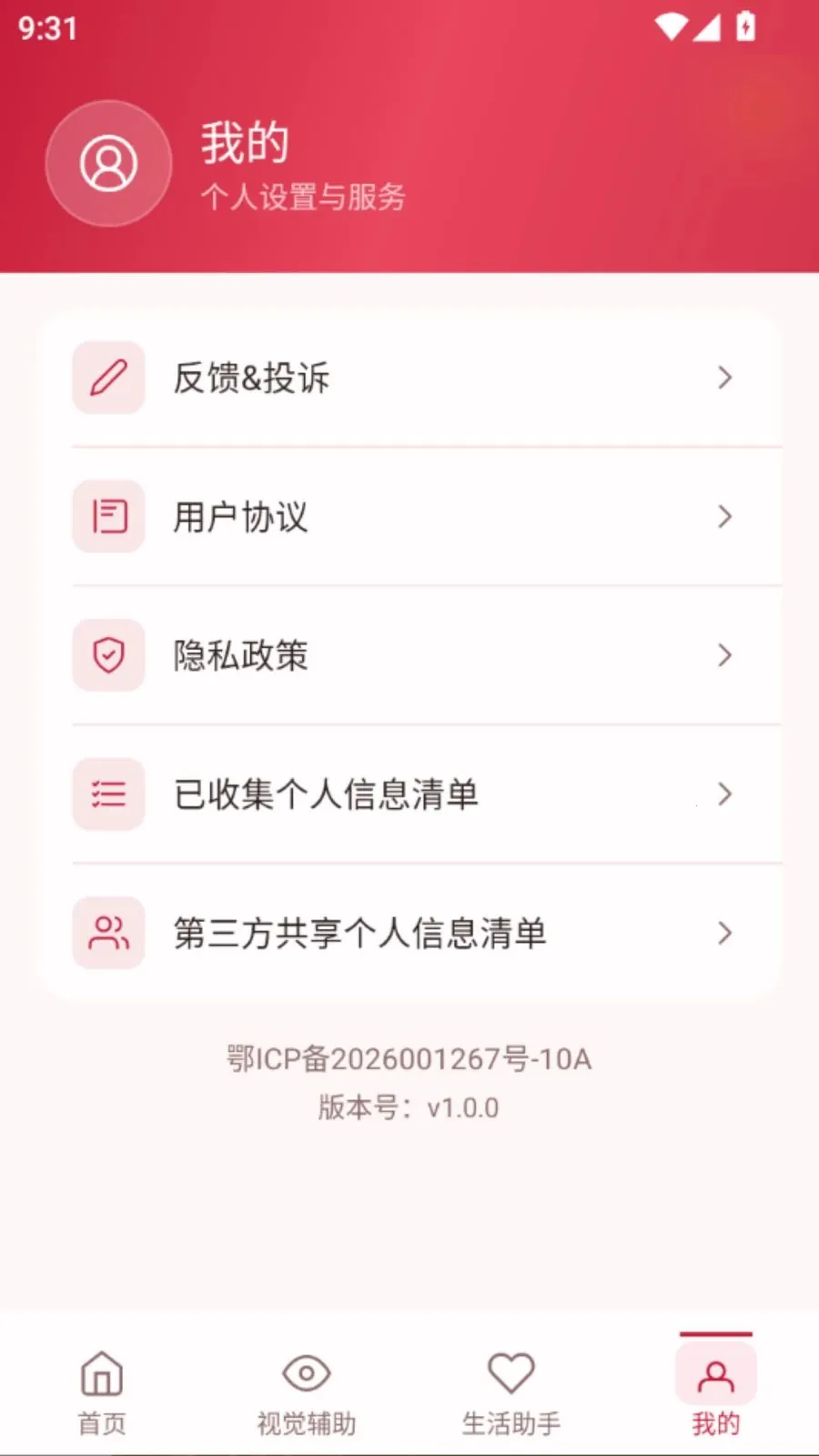Click the eye icon for 视觉辅助
This screenshot has width=819, height=1456.
point(307,1373)
